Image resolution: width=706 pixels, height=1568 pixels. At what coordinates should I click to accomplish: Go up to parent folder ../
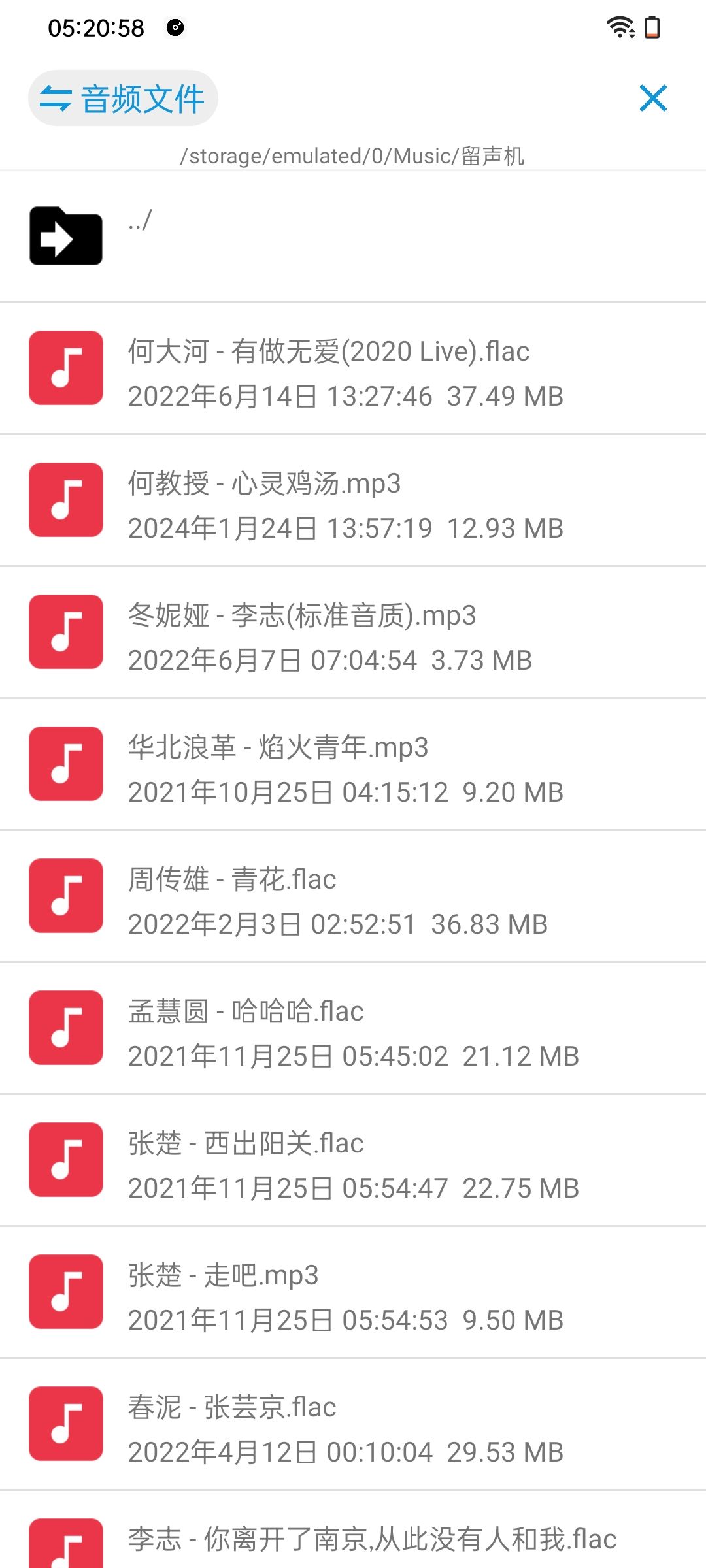[x=353, y=237]
